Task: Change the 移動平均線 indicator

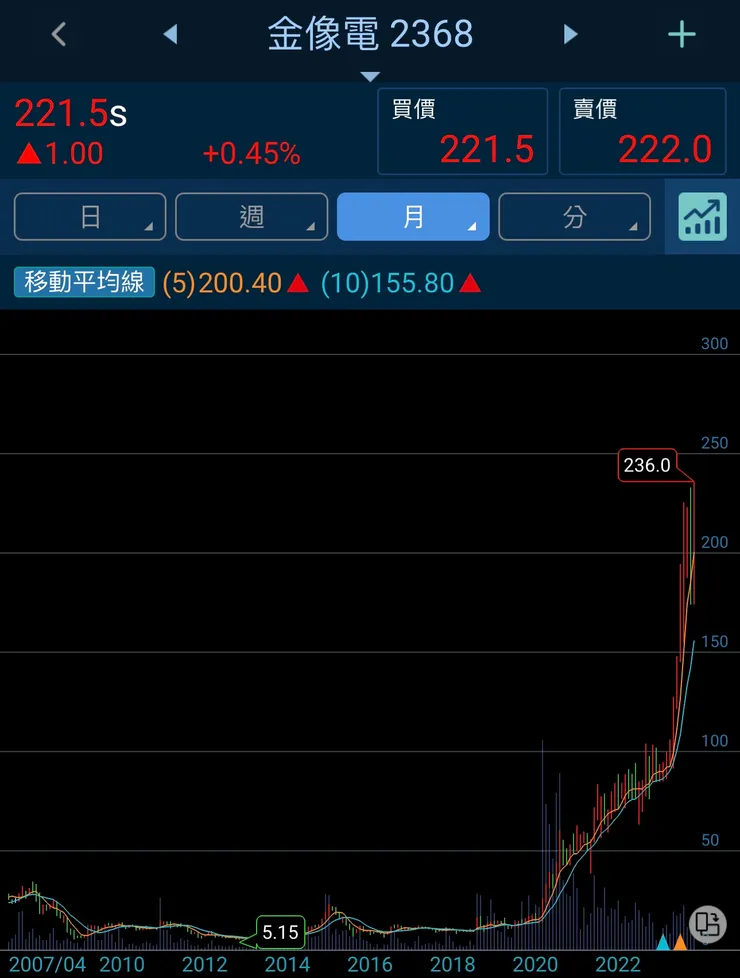Action: tap(85, 283)
